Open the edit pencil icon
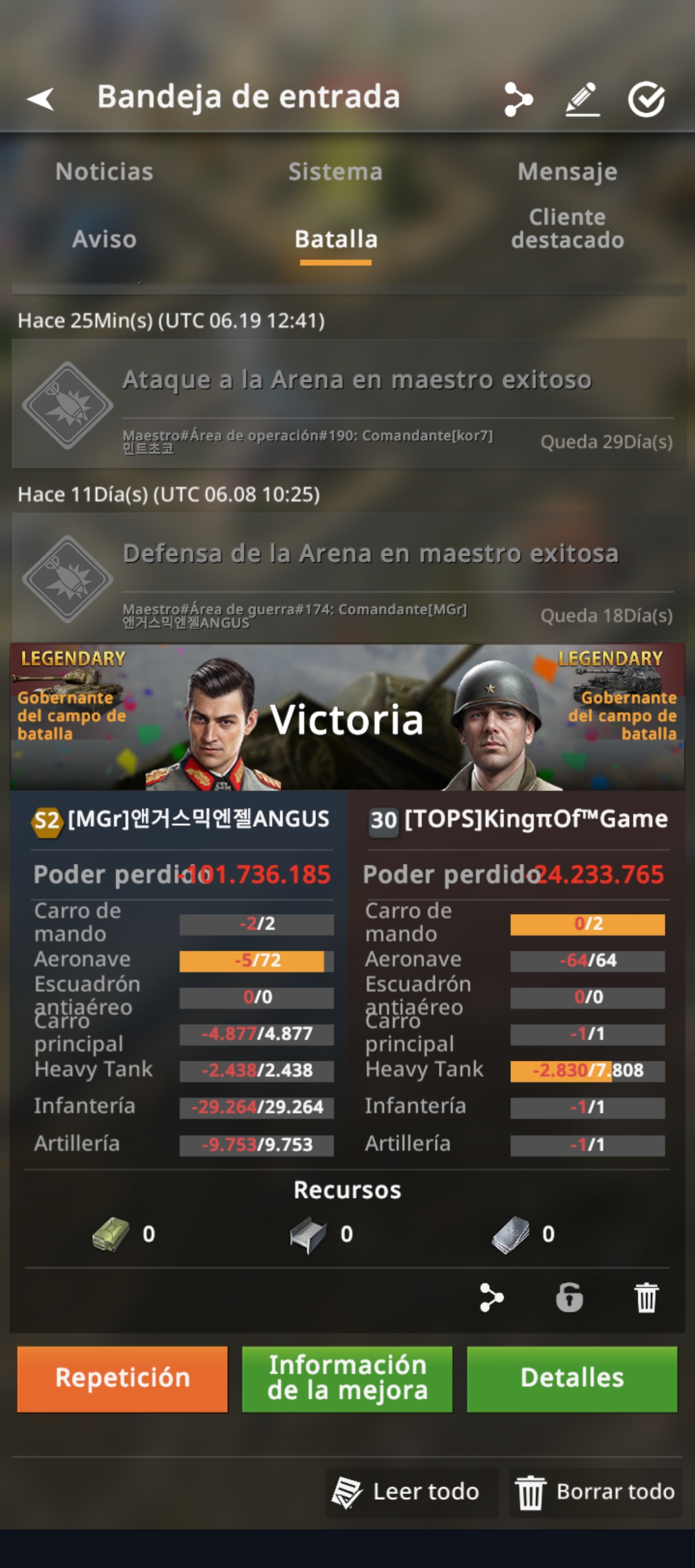695x1568 pixels. [x=582, y=99]
